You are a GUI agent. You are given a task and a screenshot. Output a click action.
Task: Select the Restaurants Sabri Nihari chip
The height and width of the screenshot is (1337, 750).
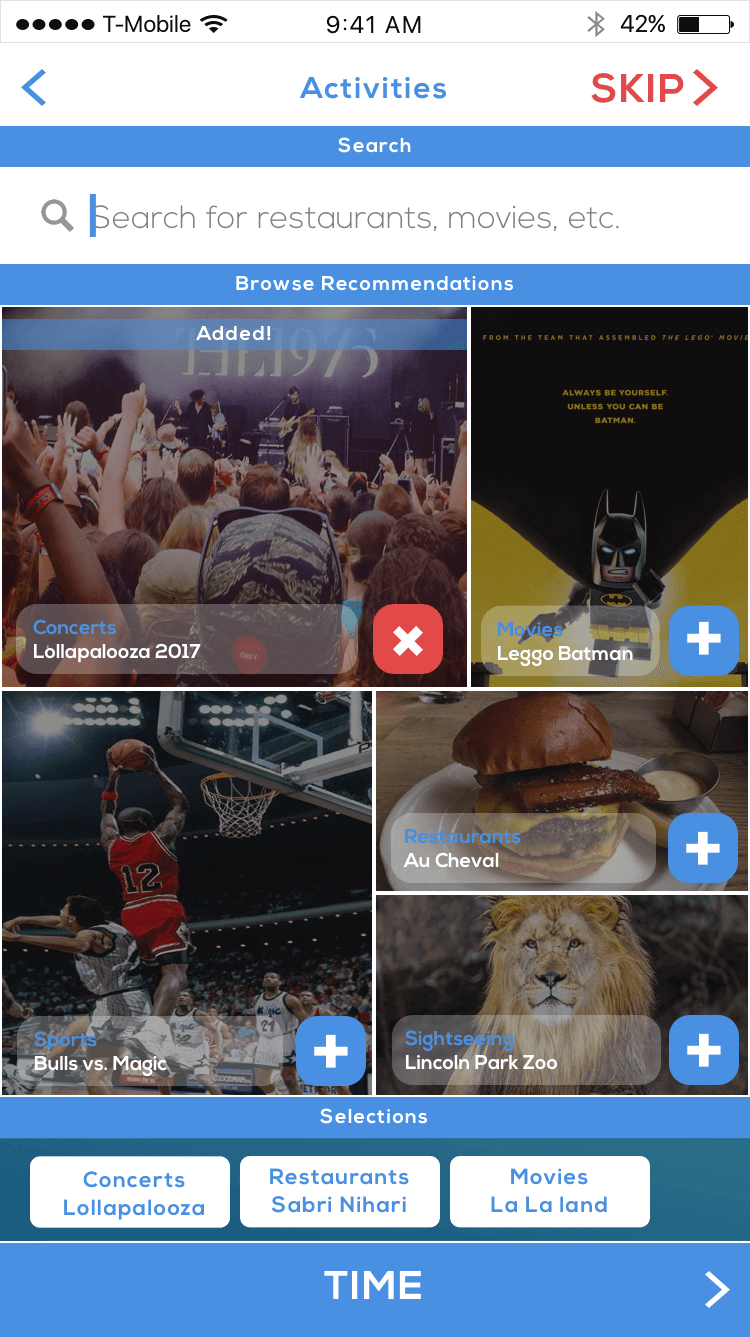(x=340, y=1192)
